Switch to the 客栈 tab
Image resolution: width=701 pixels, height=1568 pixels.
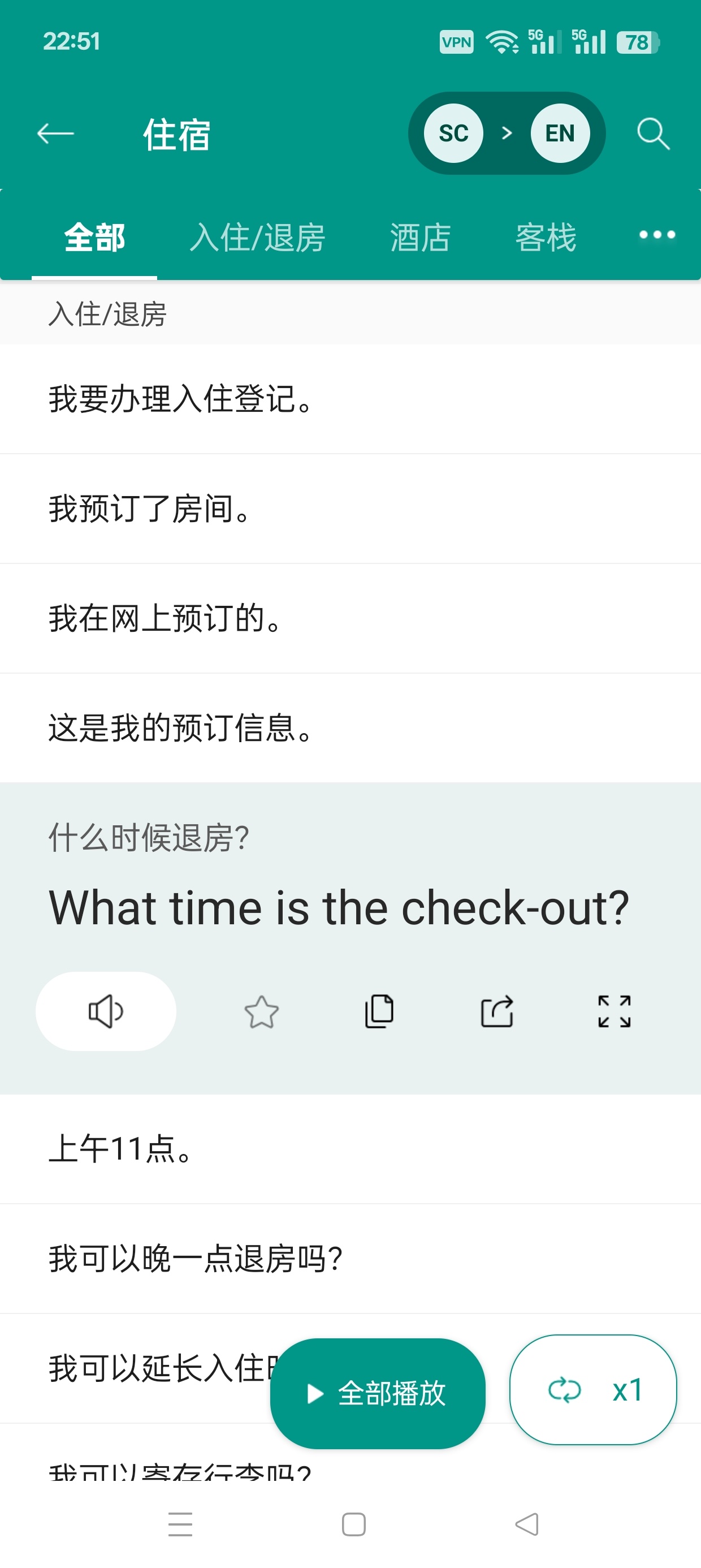(x=546, y=238)
